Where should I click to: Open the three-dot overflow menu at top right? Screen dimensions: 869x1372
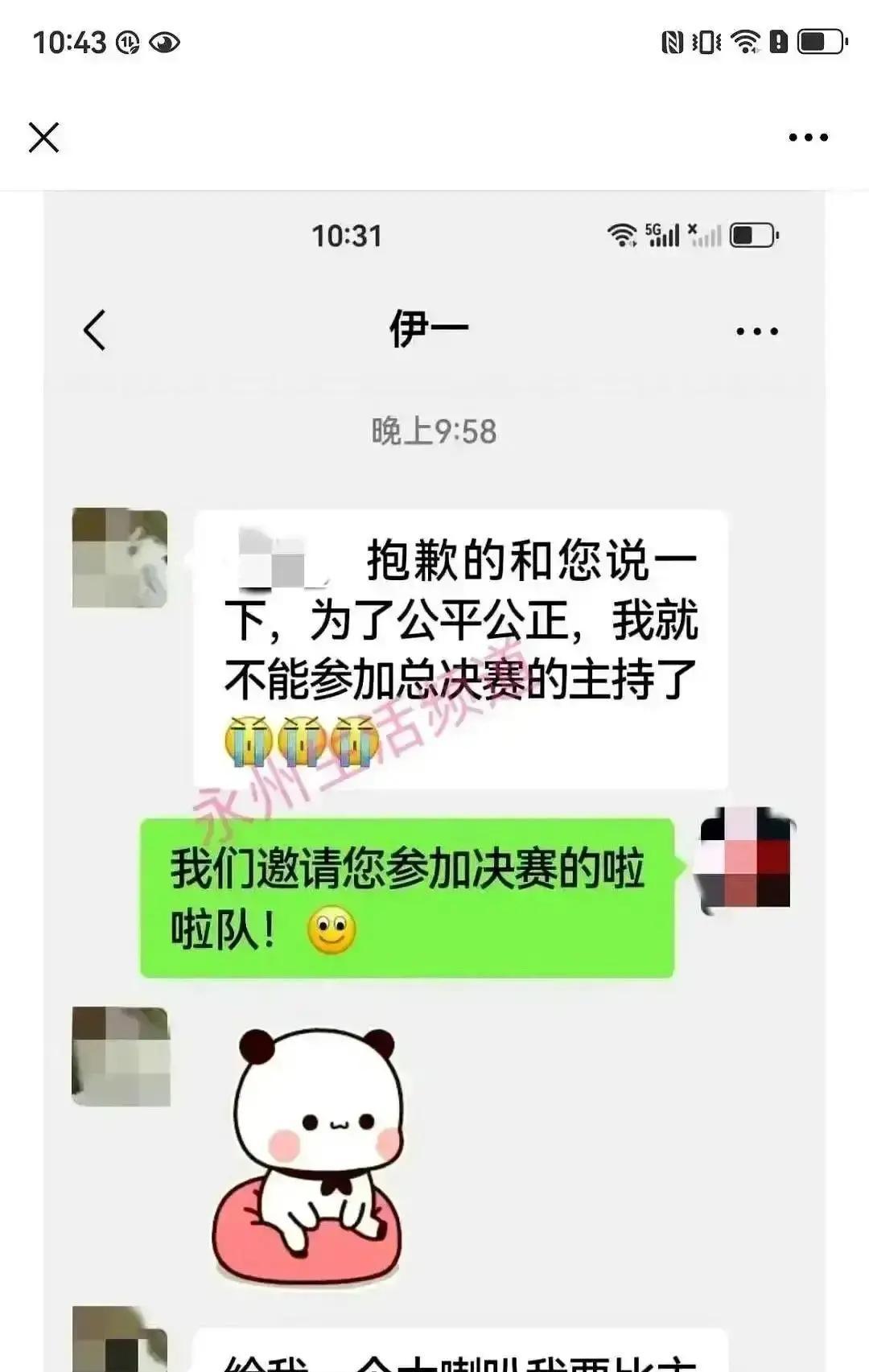click(x=805, y=137)
